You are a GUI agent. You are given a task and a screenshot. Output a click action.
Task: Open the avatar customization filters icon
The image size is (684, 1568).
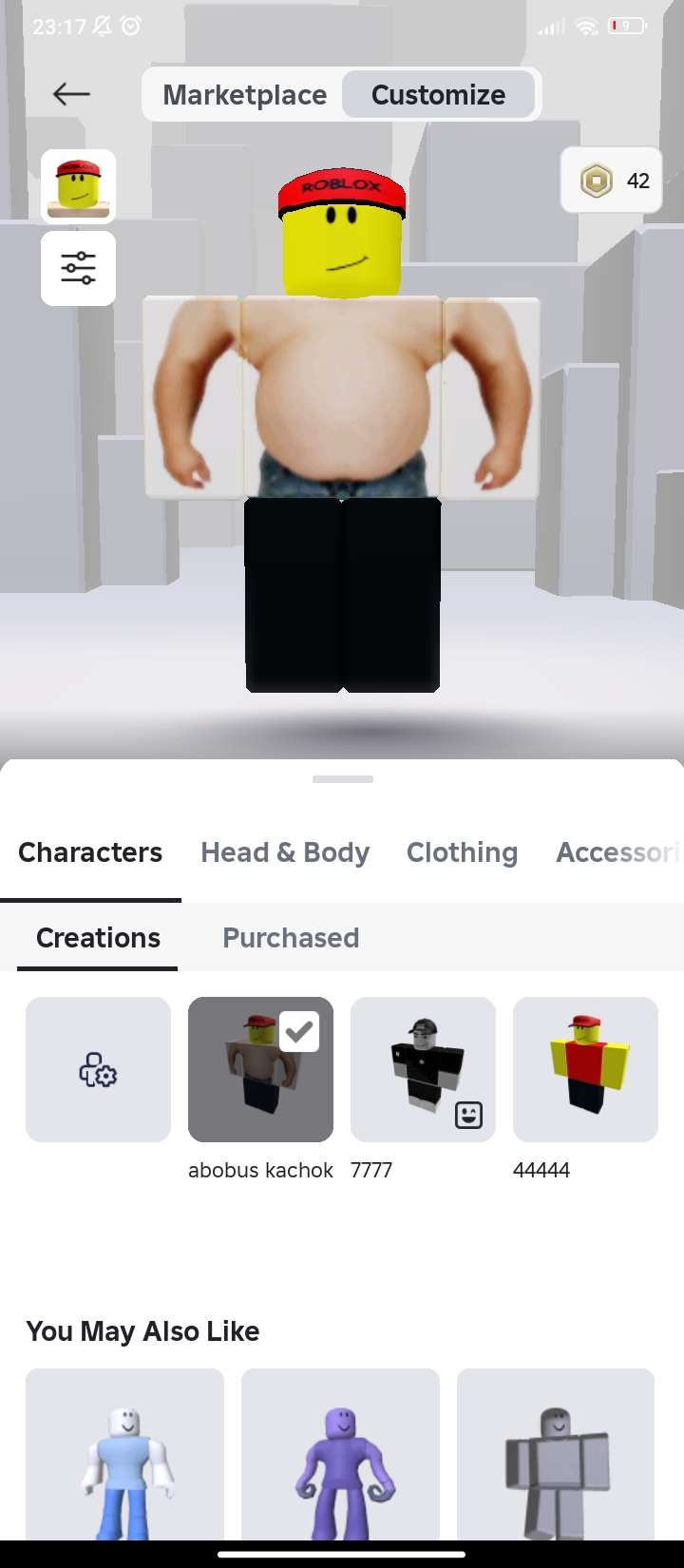tap(78, 268)
